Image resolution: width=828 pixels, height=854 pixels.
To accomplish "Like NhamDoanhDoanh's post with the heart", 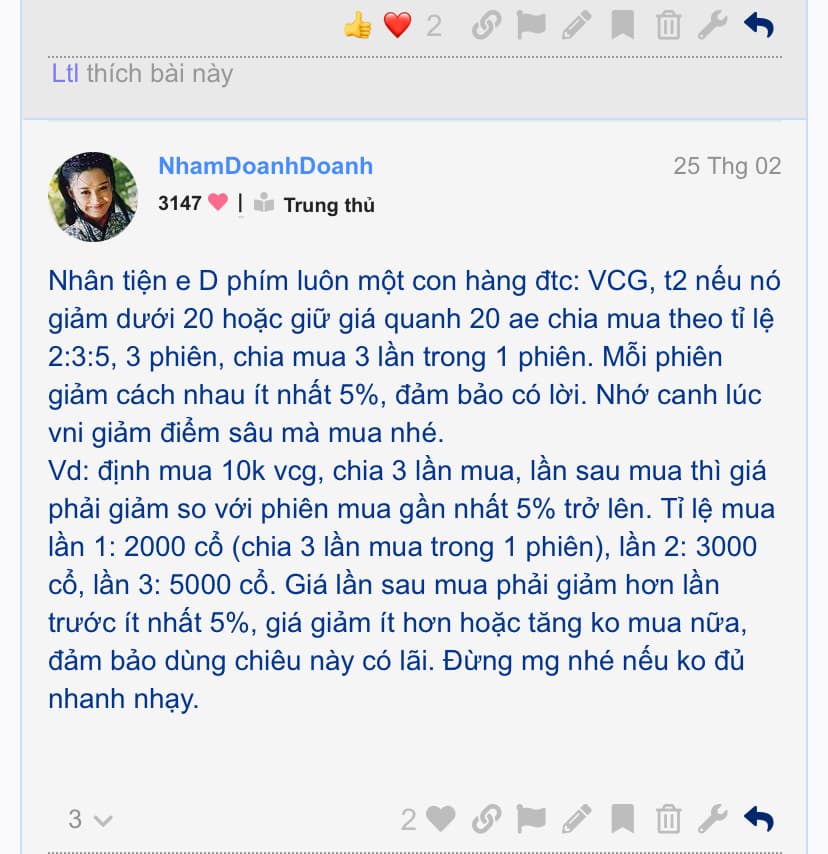I will 440,820.
